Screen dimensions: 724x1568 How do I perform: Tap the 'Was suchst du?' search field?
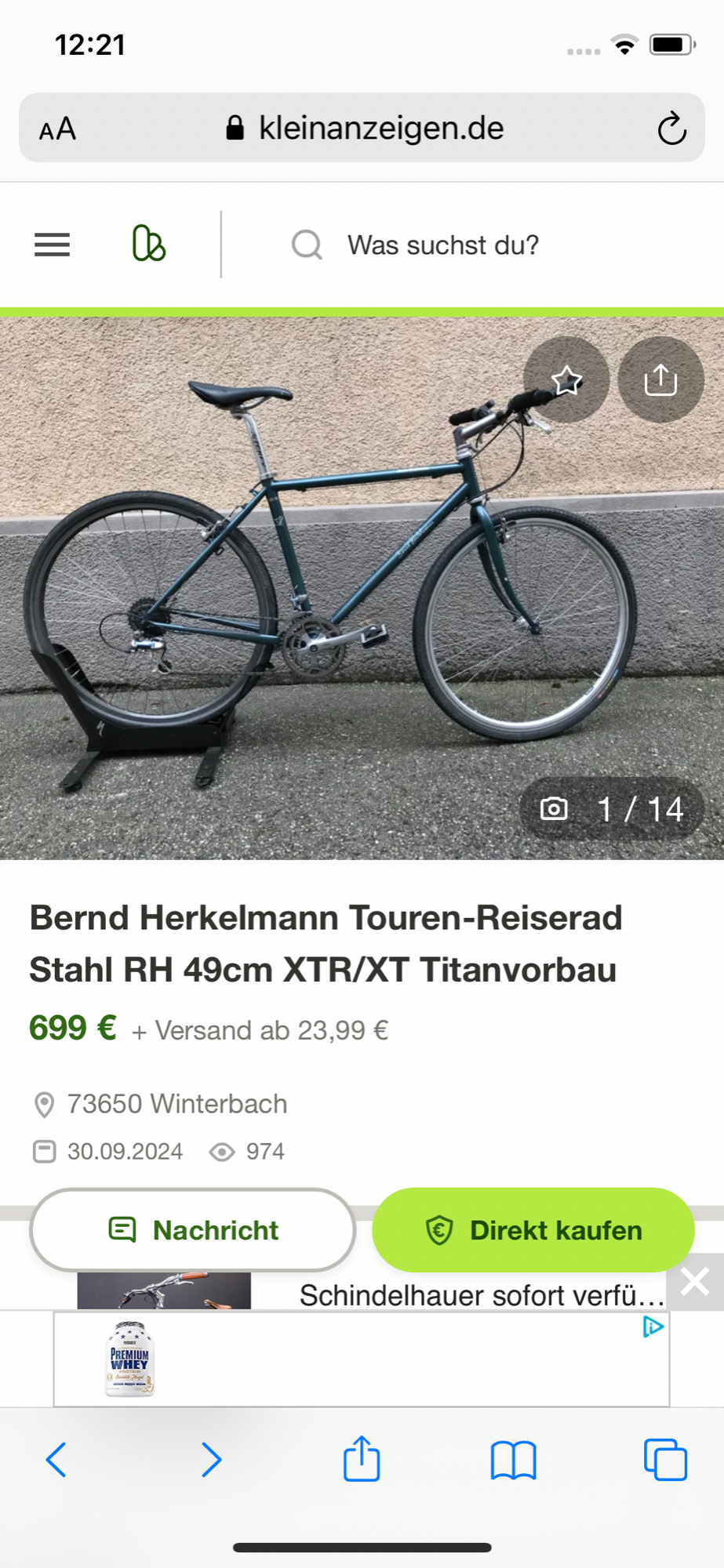[x=443, y=245]
